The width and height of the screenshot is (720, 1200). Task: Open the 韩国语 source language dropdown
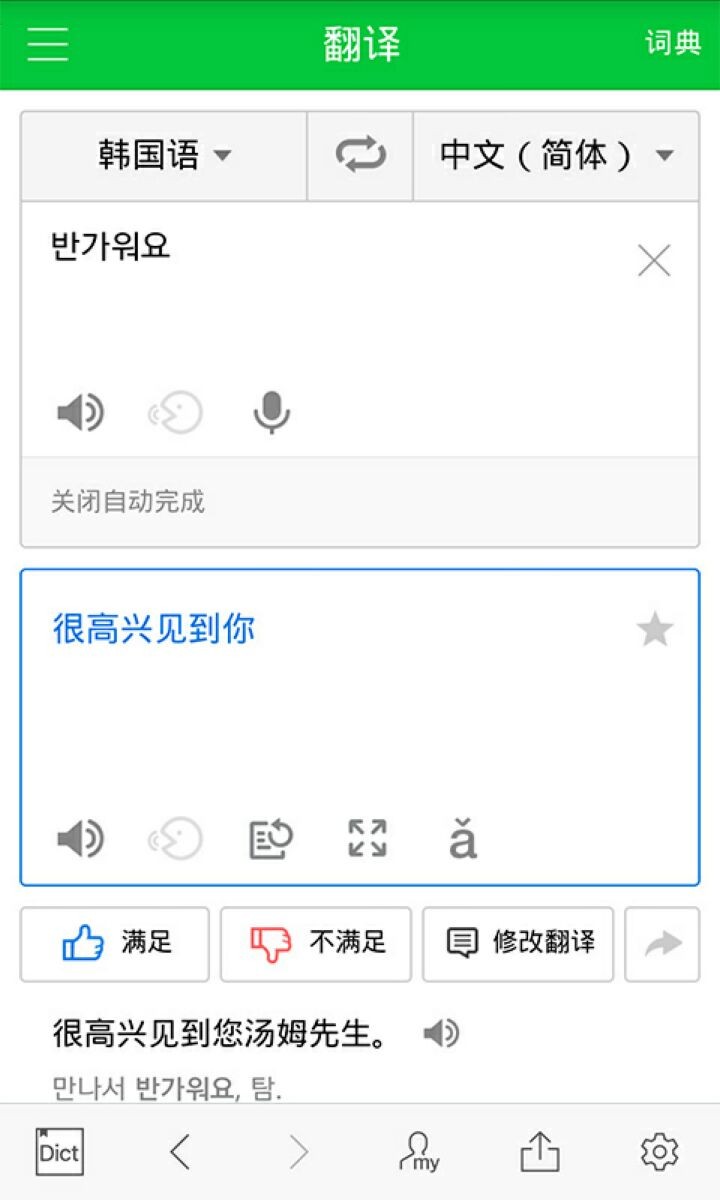(160, 155)
